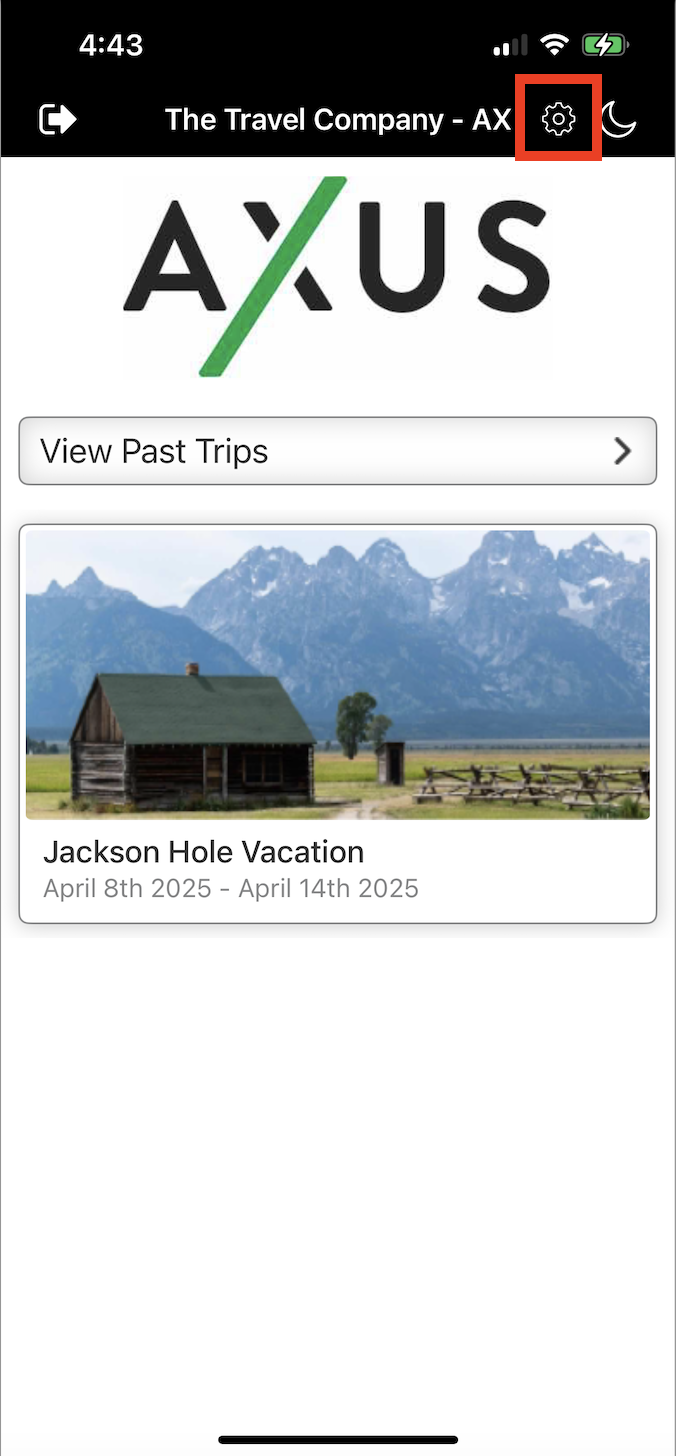Open the settings gear

click(558, 120)
